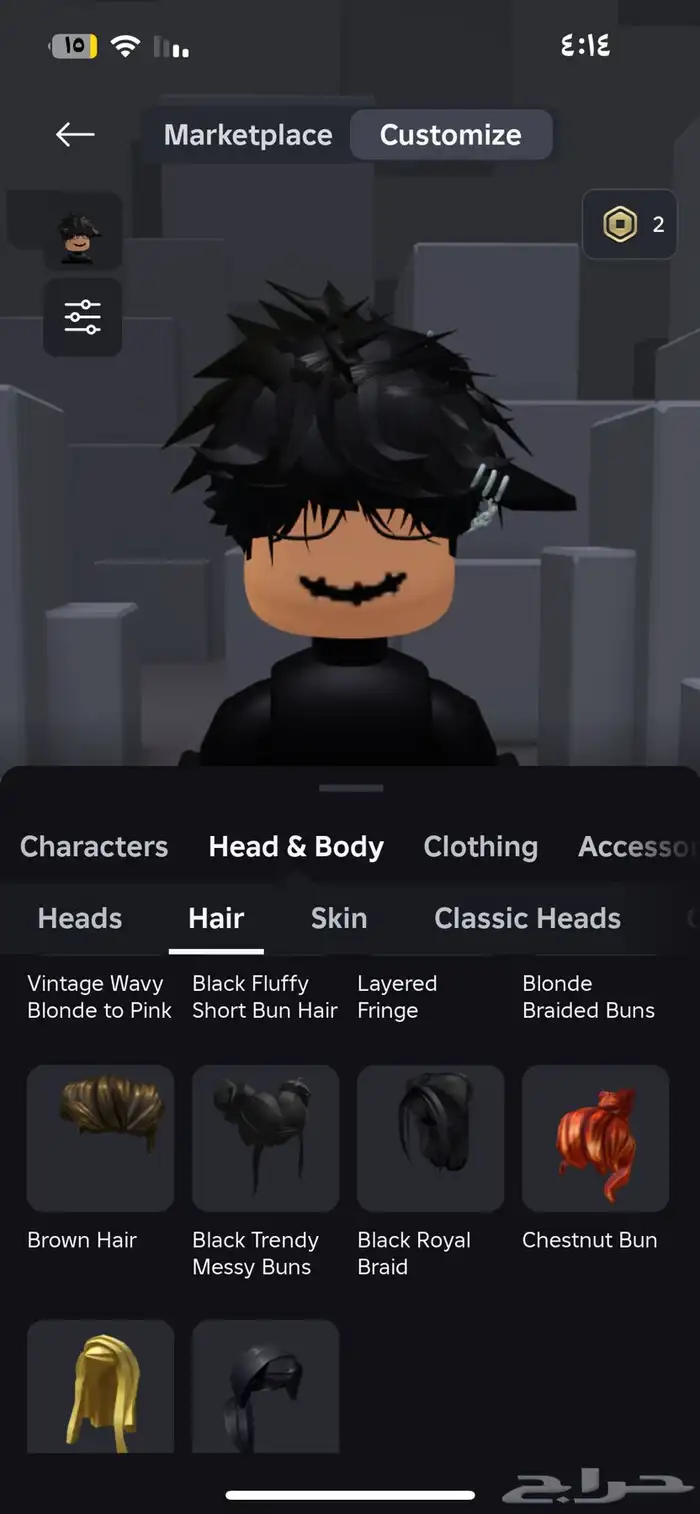This screenshot has height=1514, width=700.
Task: Open the Classic Heads subtab
Action: click(x=527, y=918)
